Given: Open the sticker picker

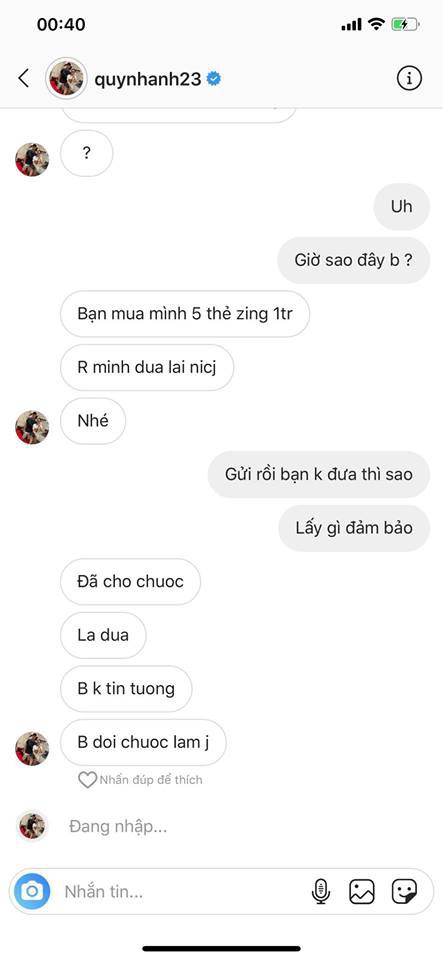Looking at the screenshot, I should click(404, 891).
